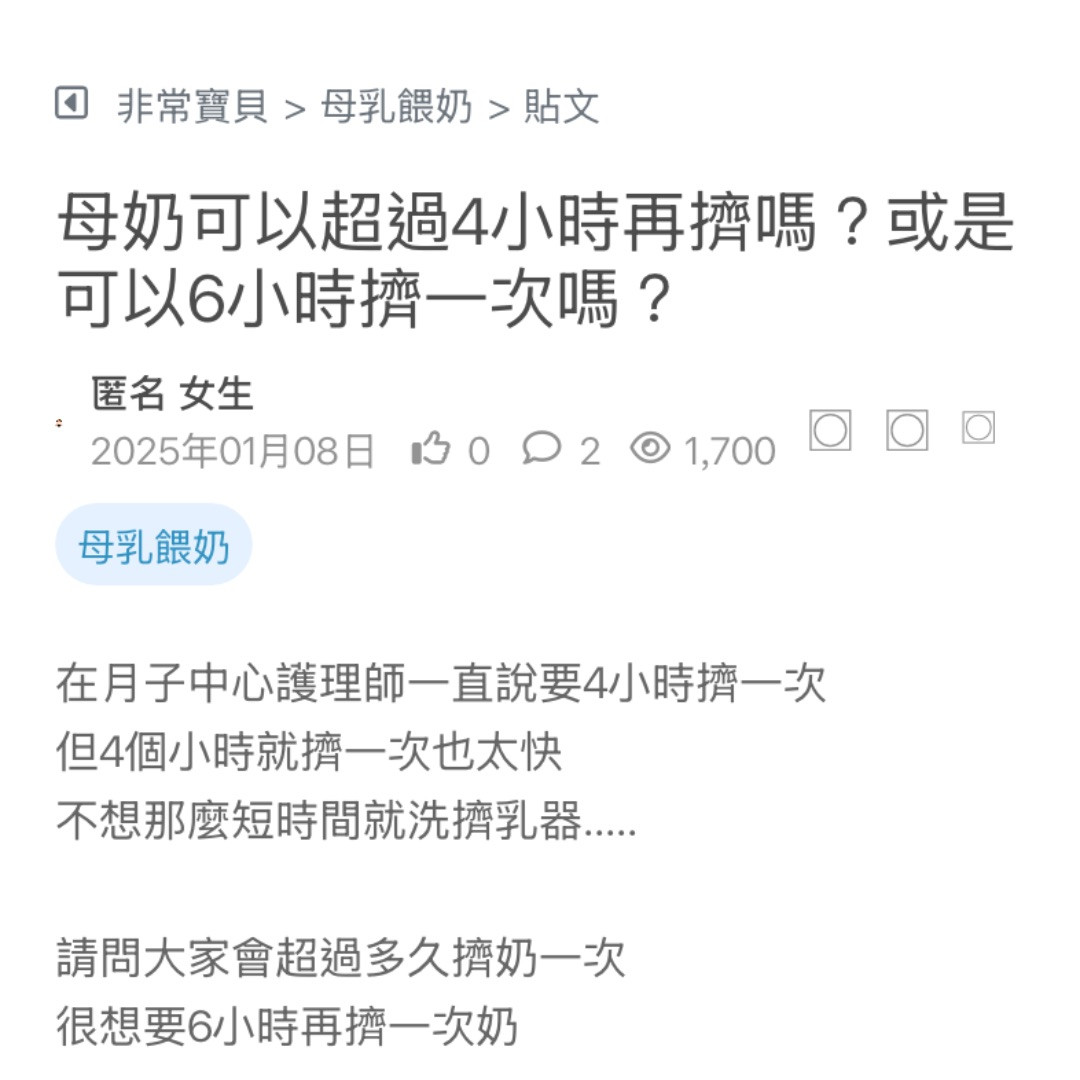This screenshot has width=1080, height=1080.
Task: Open the 非常寶貝 breadcrumb link
Action: click(x=193, y=106)
